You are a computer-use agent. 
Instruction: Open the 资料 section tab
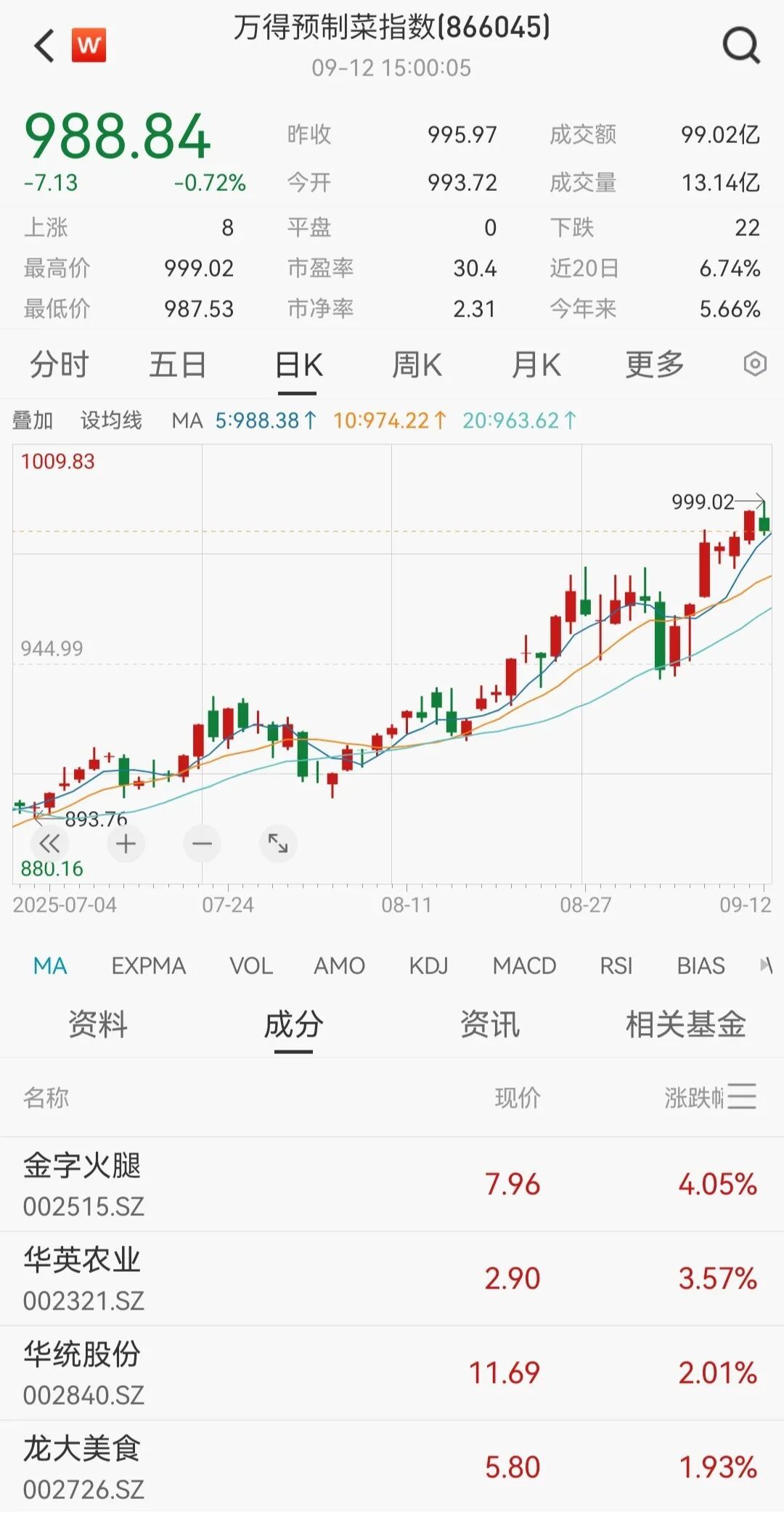[x=98, y=1024]
